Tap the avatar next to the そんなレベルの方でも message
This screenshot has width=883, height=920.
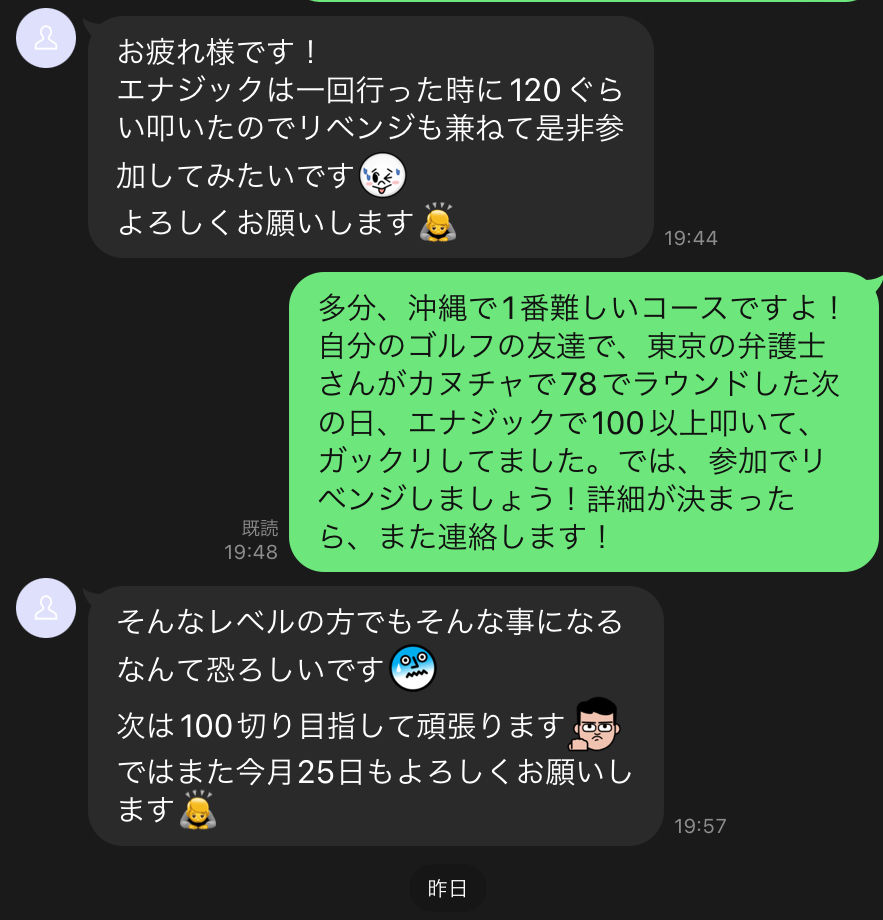46,608
